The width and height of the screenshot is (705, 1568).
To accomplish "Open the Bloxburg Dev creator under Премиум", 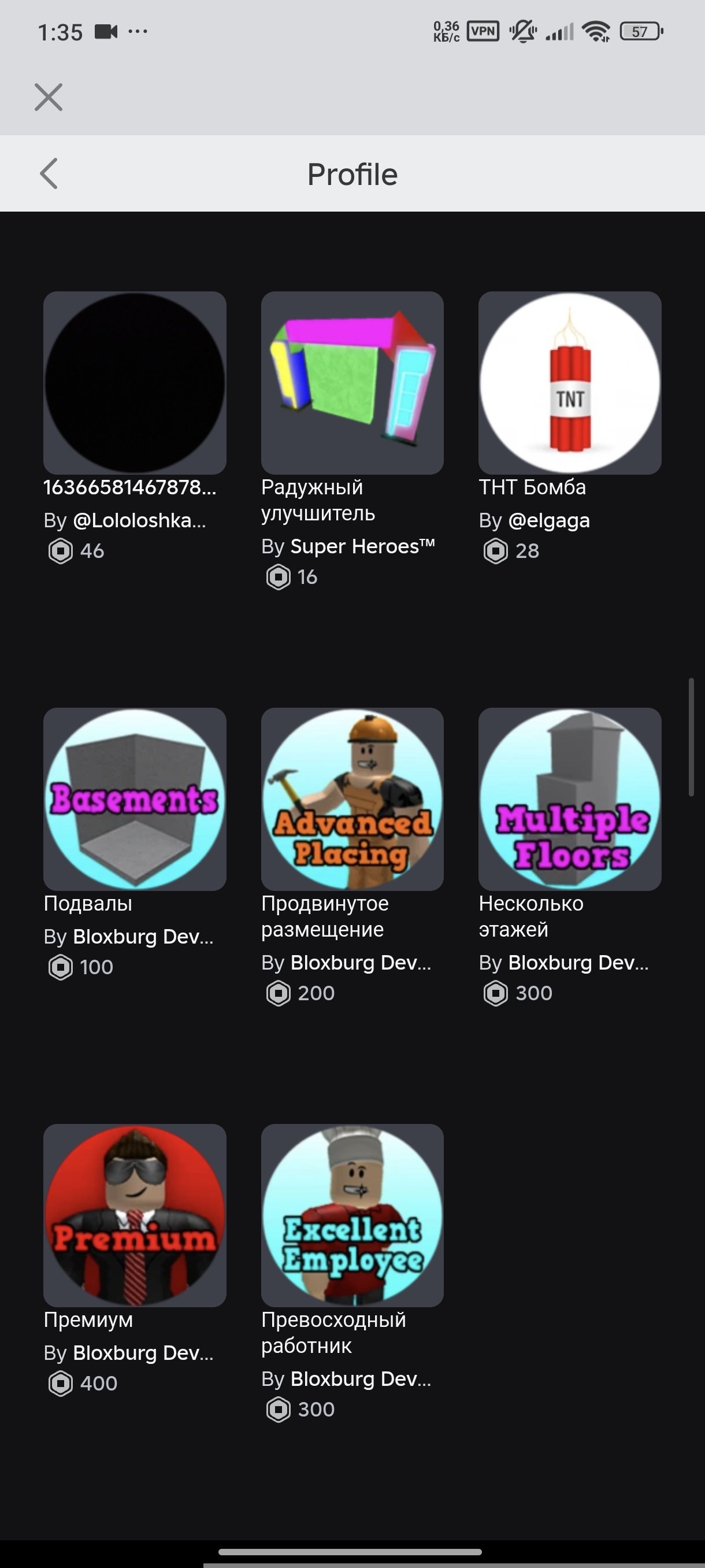I will (143, 1352).
